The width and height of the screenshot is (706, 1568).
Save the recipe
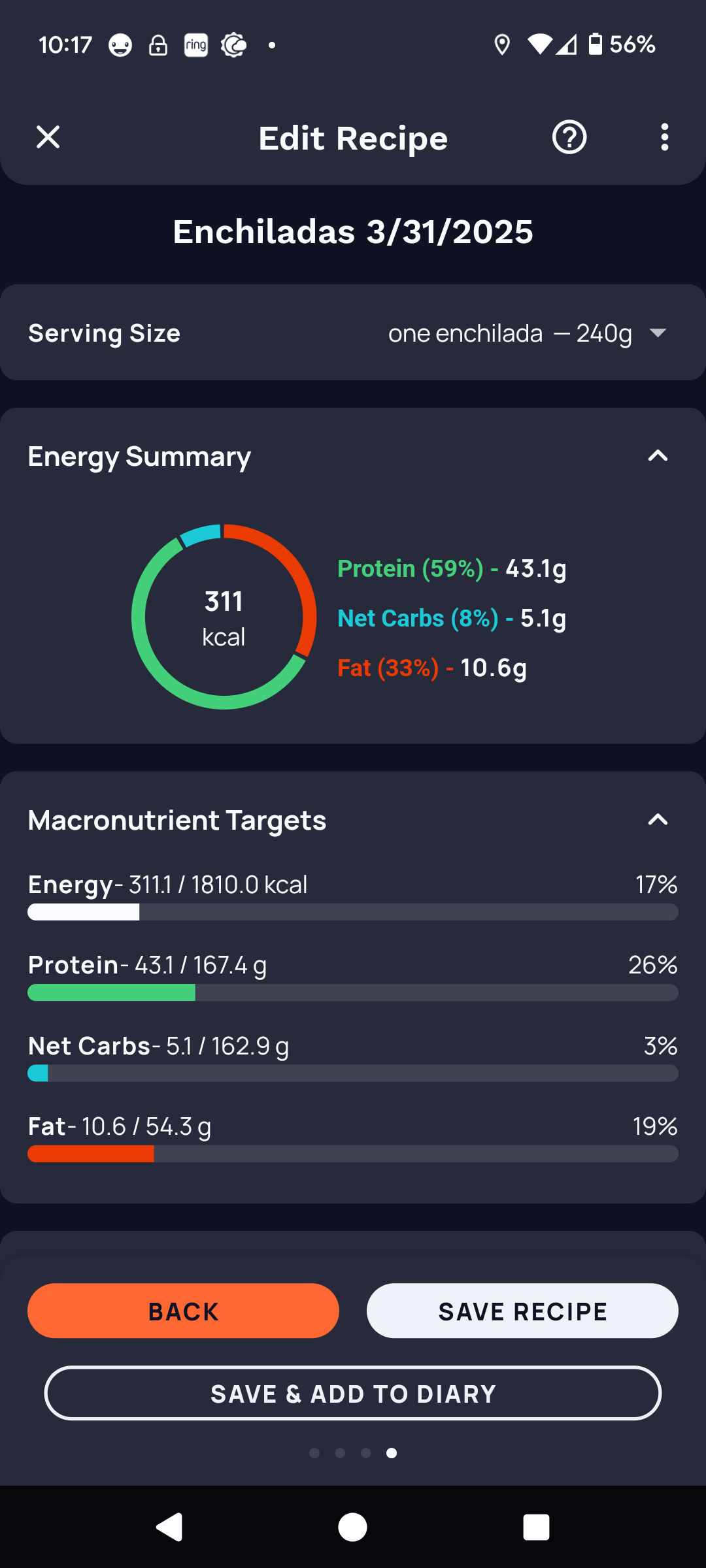coord(522,1311)
